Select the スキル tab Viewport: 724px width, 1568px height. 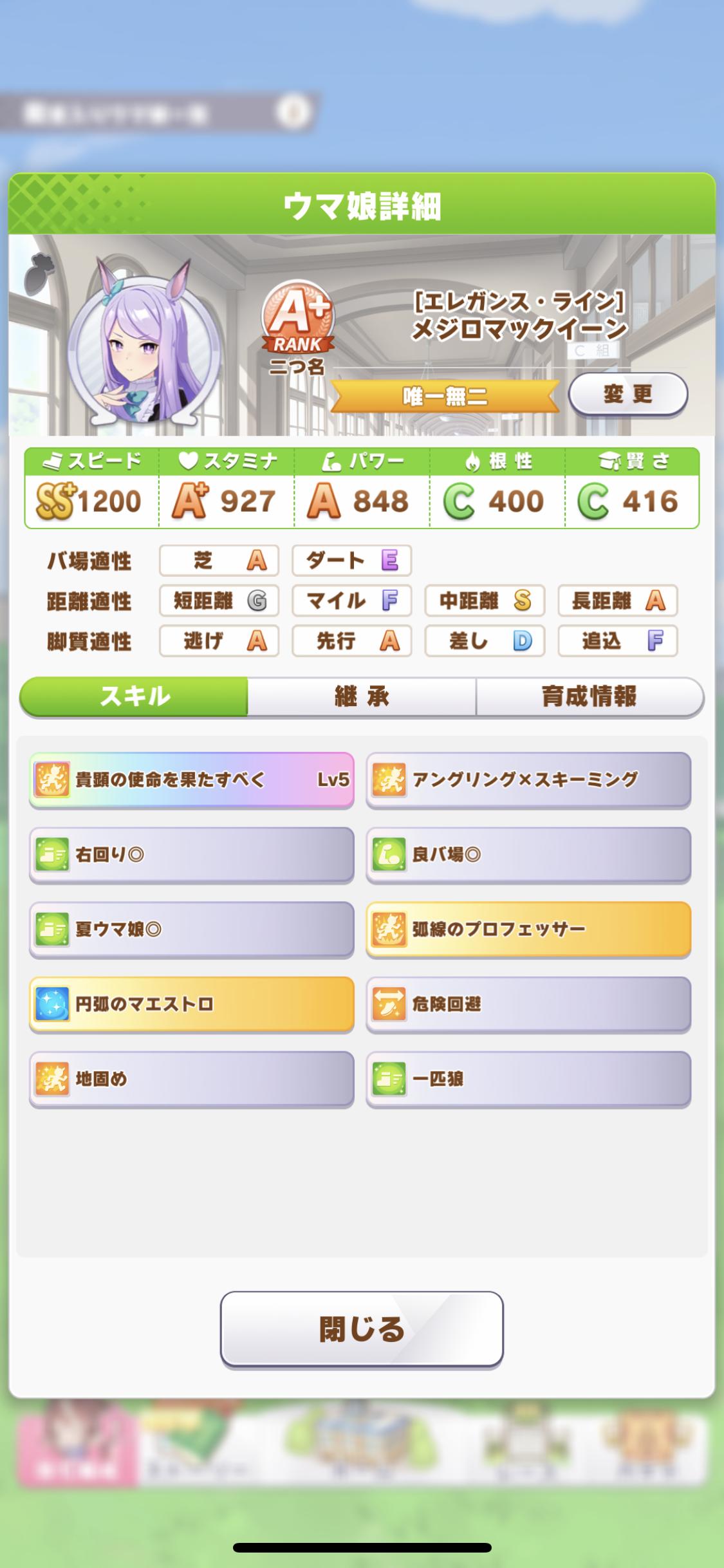coord(135,696)
